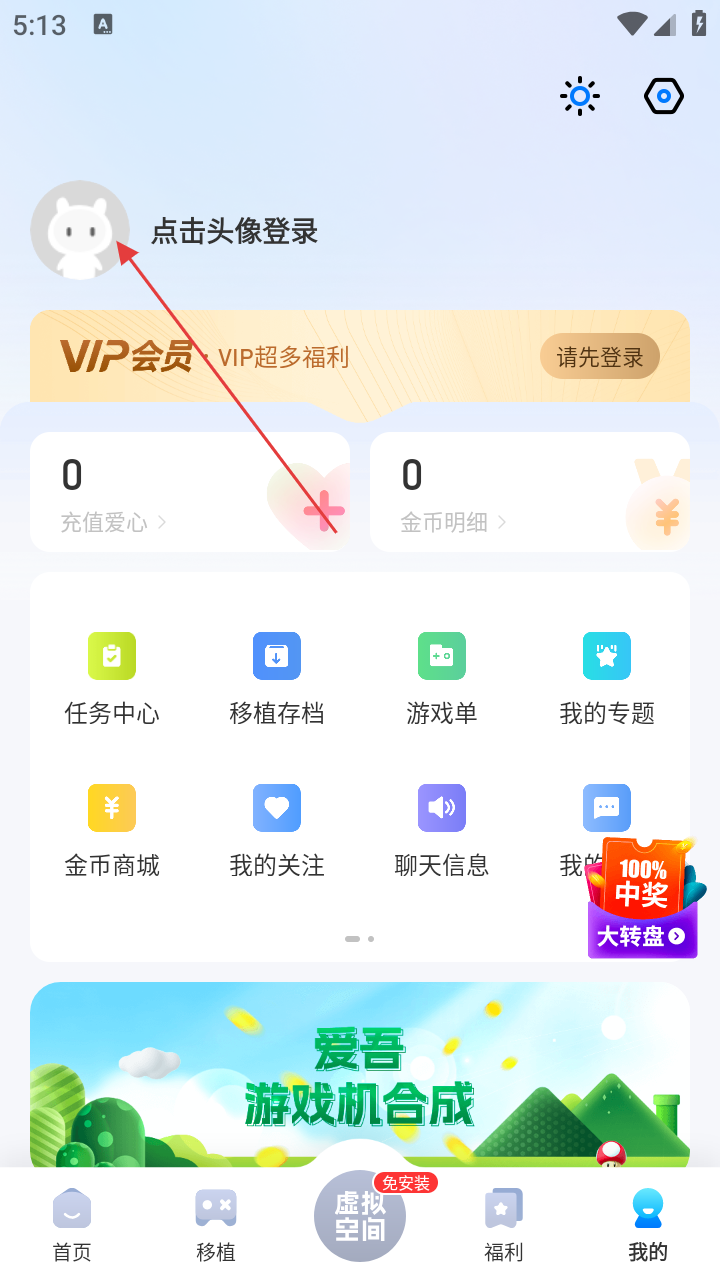Open settings via the hexagon icon
This screenshot has height=1280, width=720.
(x=664, y=96)
